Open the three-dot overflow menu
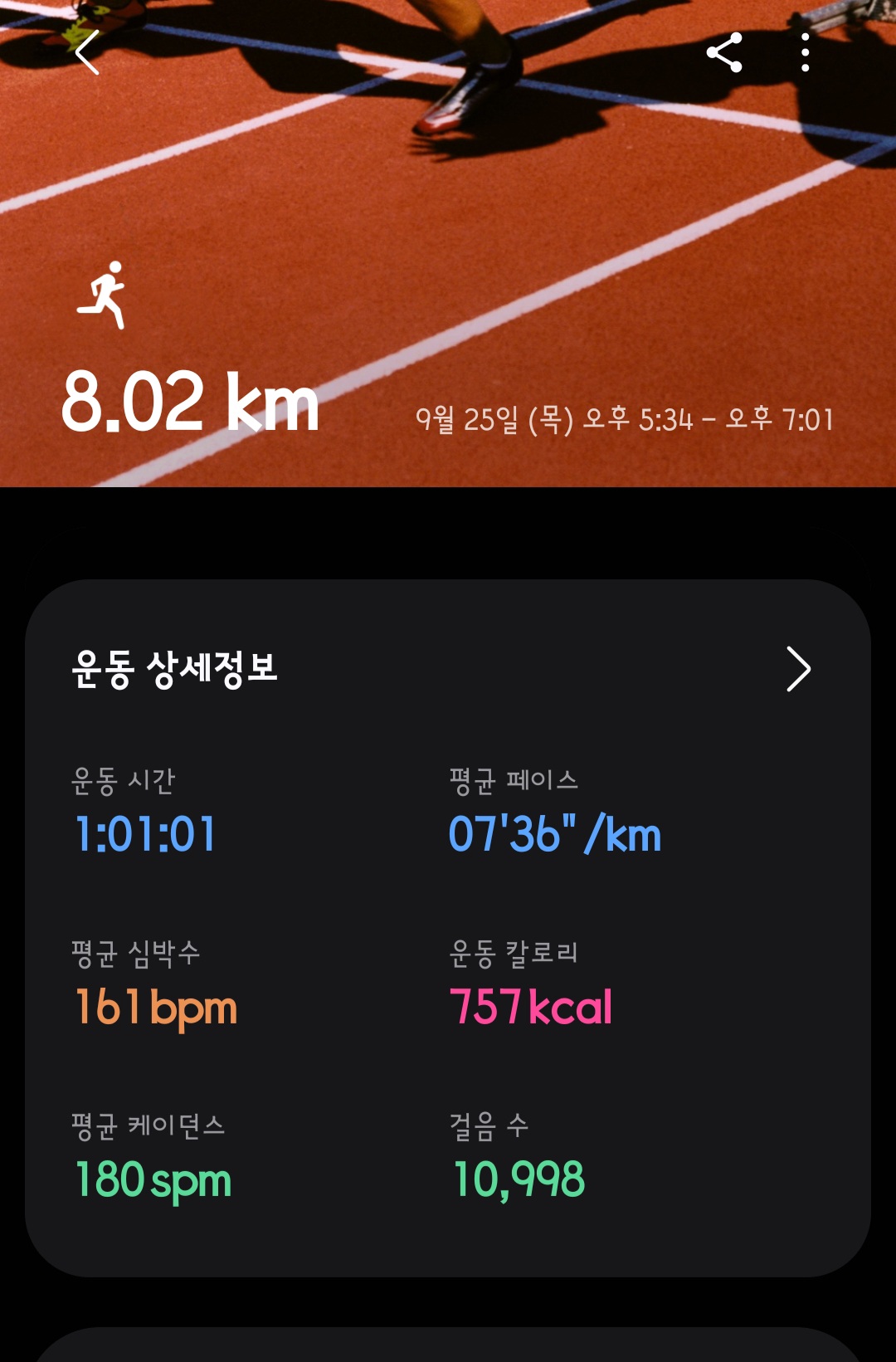 [x=805, y=53]
